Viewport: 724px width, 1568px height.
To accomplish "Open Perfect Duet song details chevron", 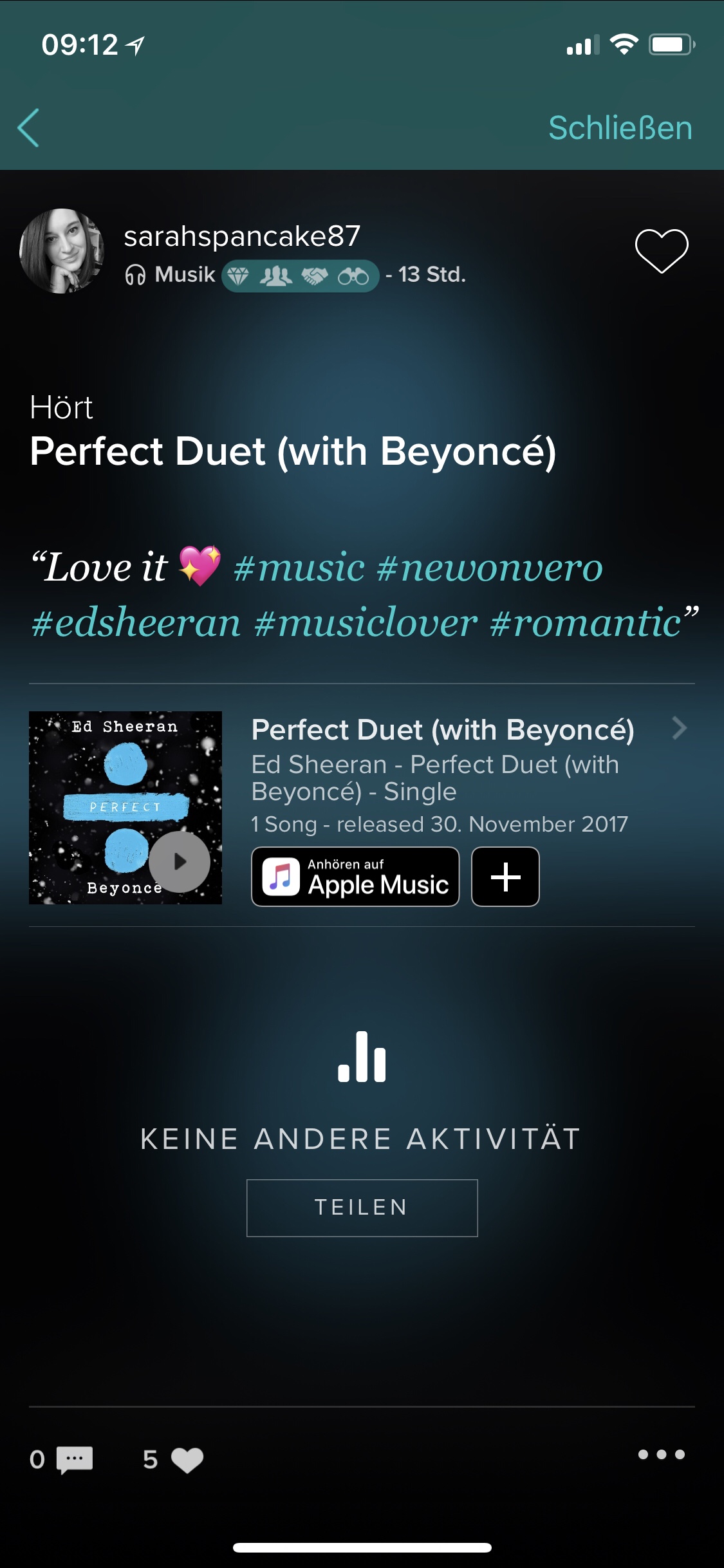I will pos(679,729).
